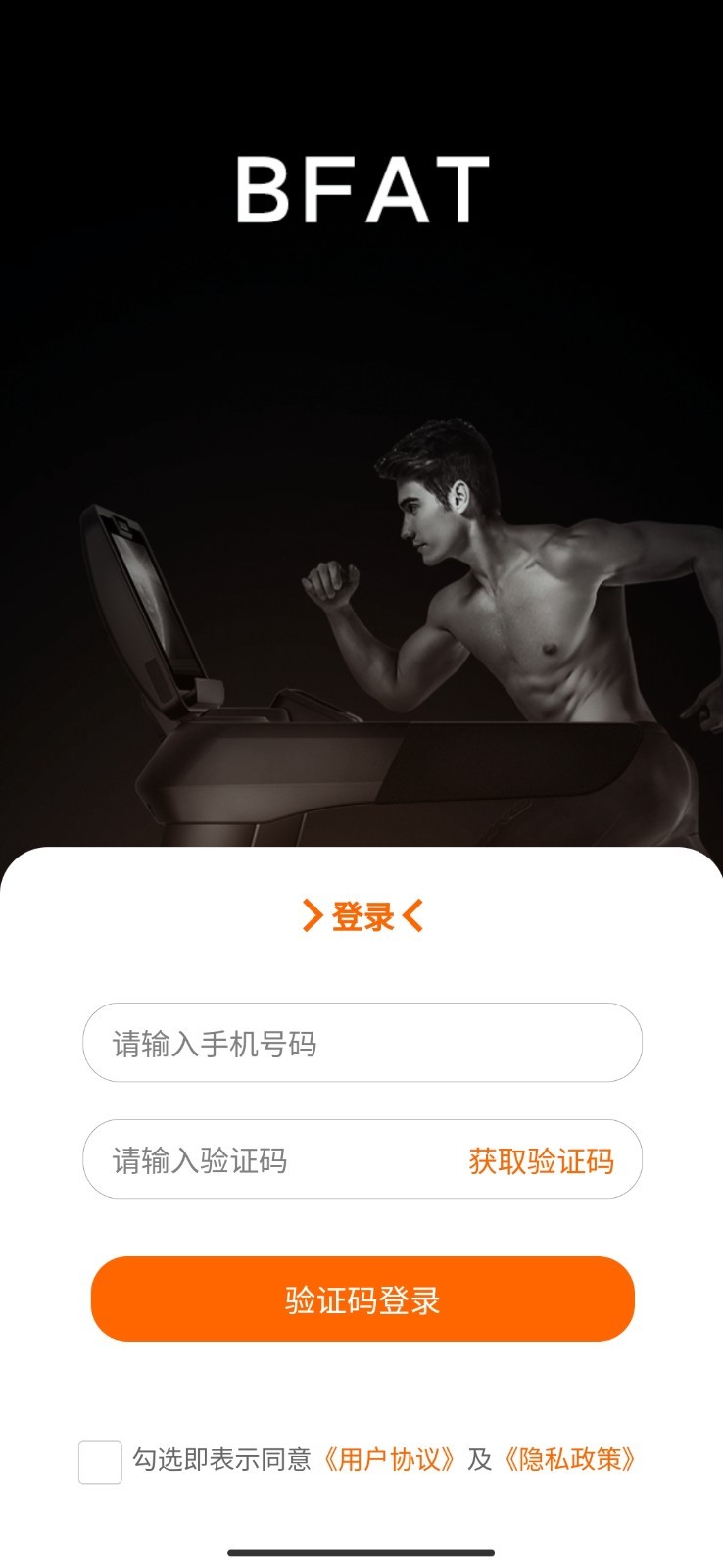
Task: Tap the phone number input field
Action: tap(361, 1043)
